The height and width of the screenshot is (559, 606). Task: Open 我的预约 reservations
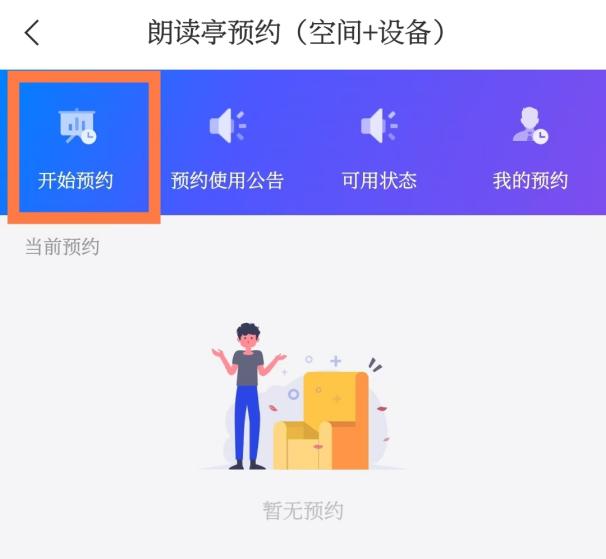coord(530,148)
